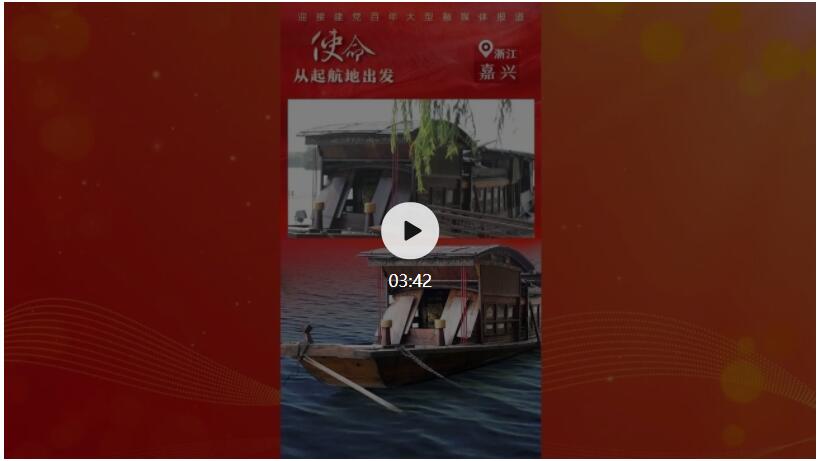Play the 03:42 video
This screenshot has height=461, width=819.
[410, 231]
